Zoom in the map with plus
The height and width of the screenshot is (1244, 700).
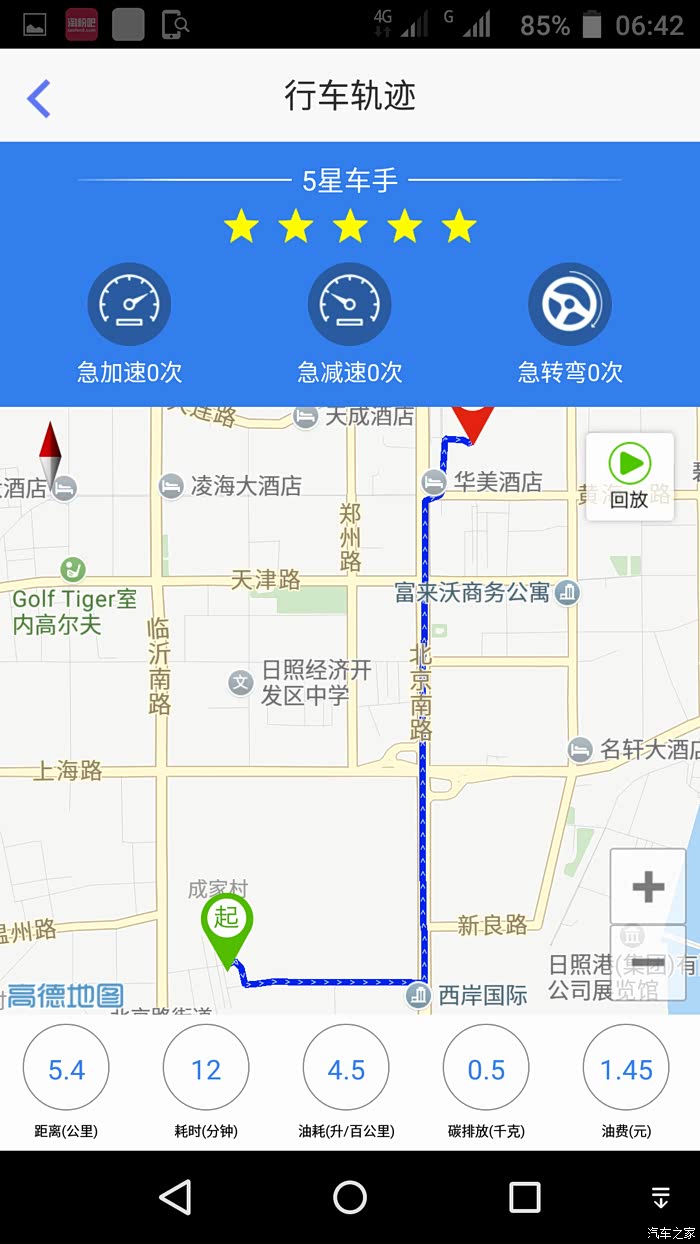click(648, 886)
